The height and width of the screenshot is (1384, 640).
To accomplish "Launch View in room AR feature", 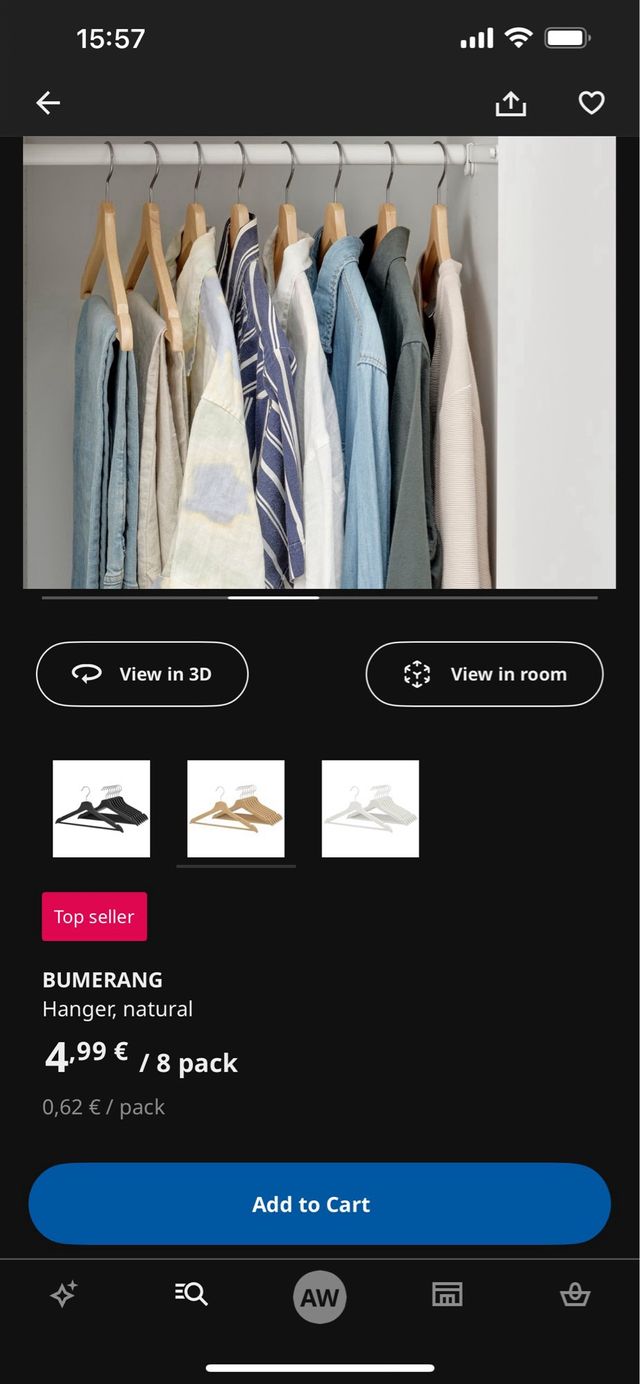I will [484, 674].
